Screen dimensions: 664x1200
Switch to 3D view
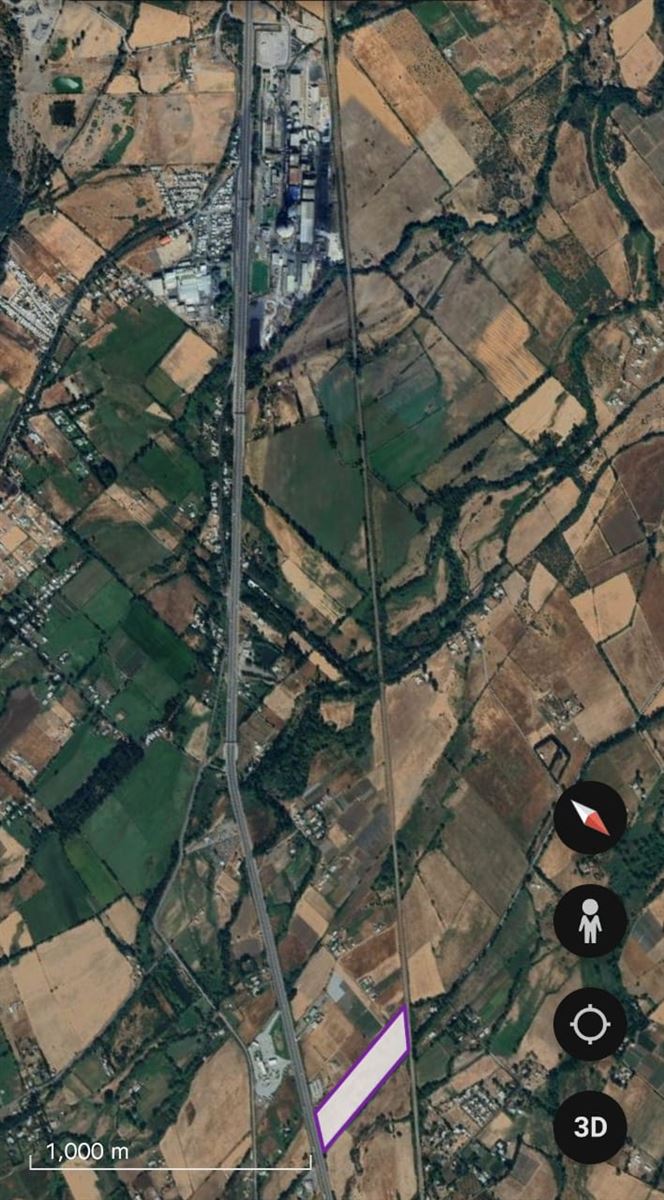pyautogui.click(x=590, y=1127)
